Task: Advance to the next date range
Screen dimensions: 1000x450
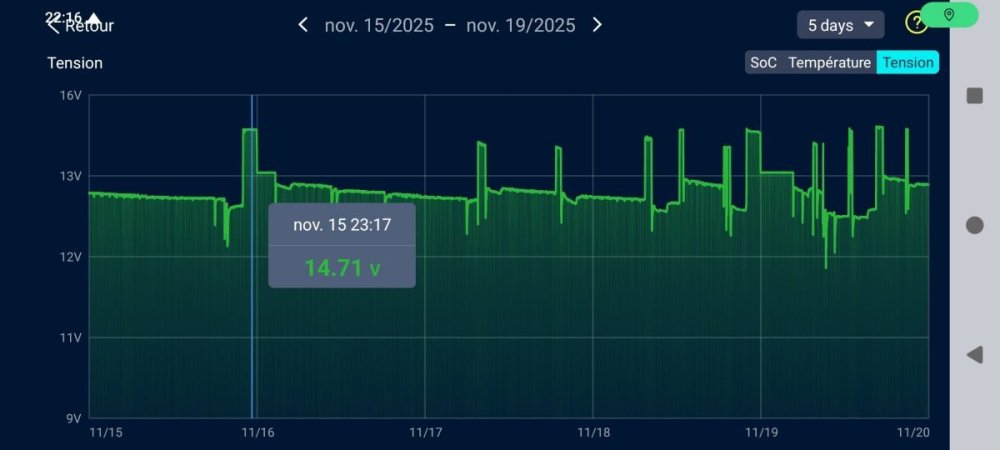Action: [x=597, y=25]
